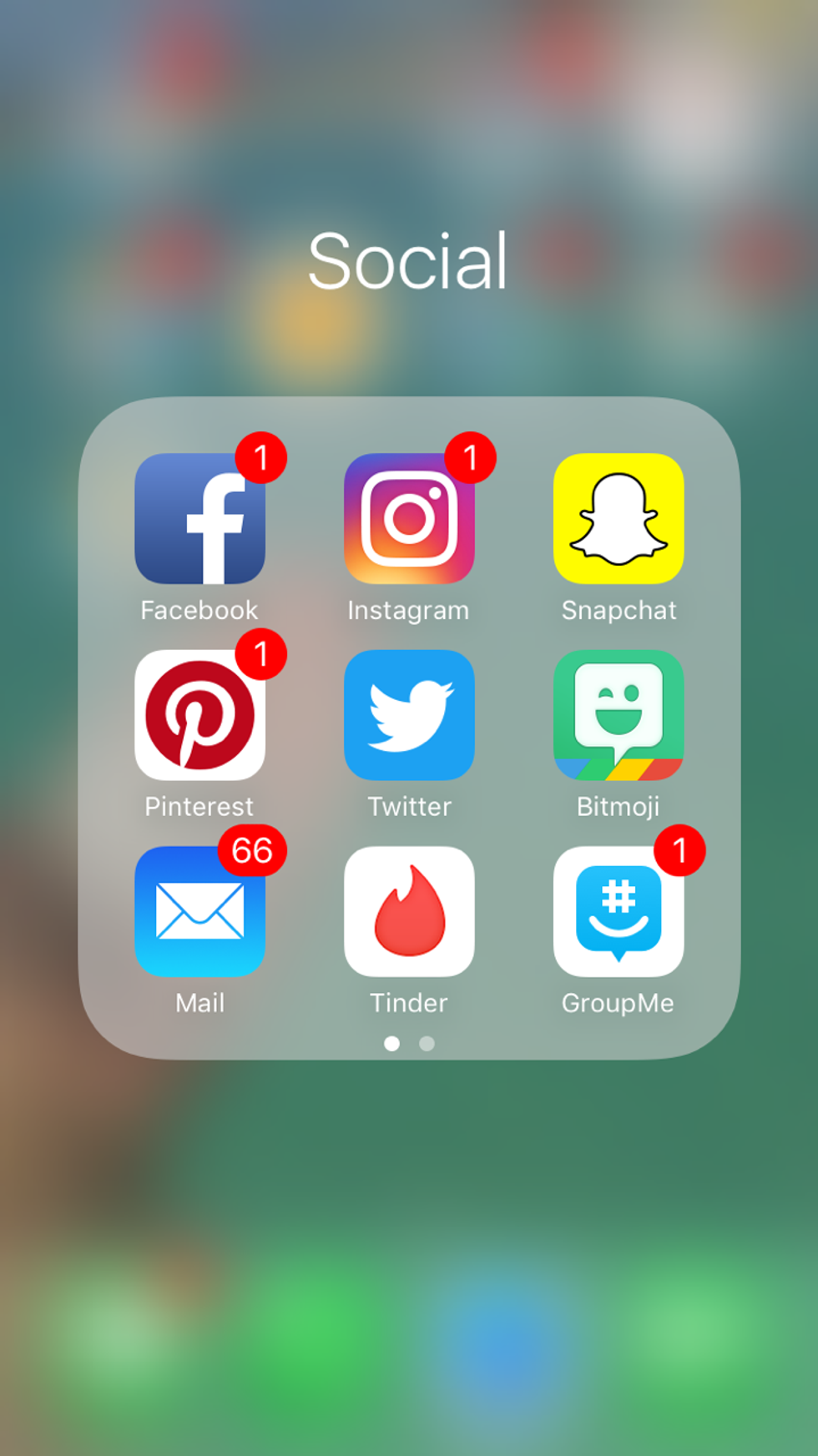Viewport: 818px width, 1456px height.
Task: Select the first page dot
Action: [391, 1044]
